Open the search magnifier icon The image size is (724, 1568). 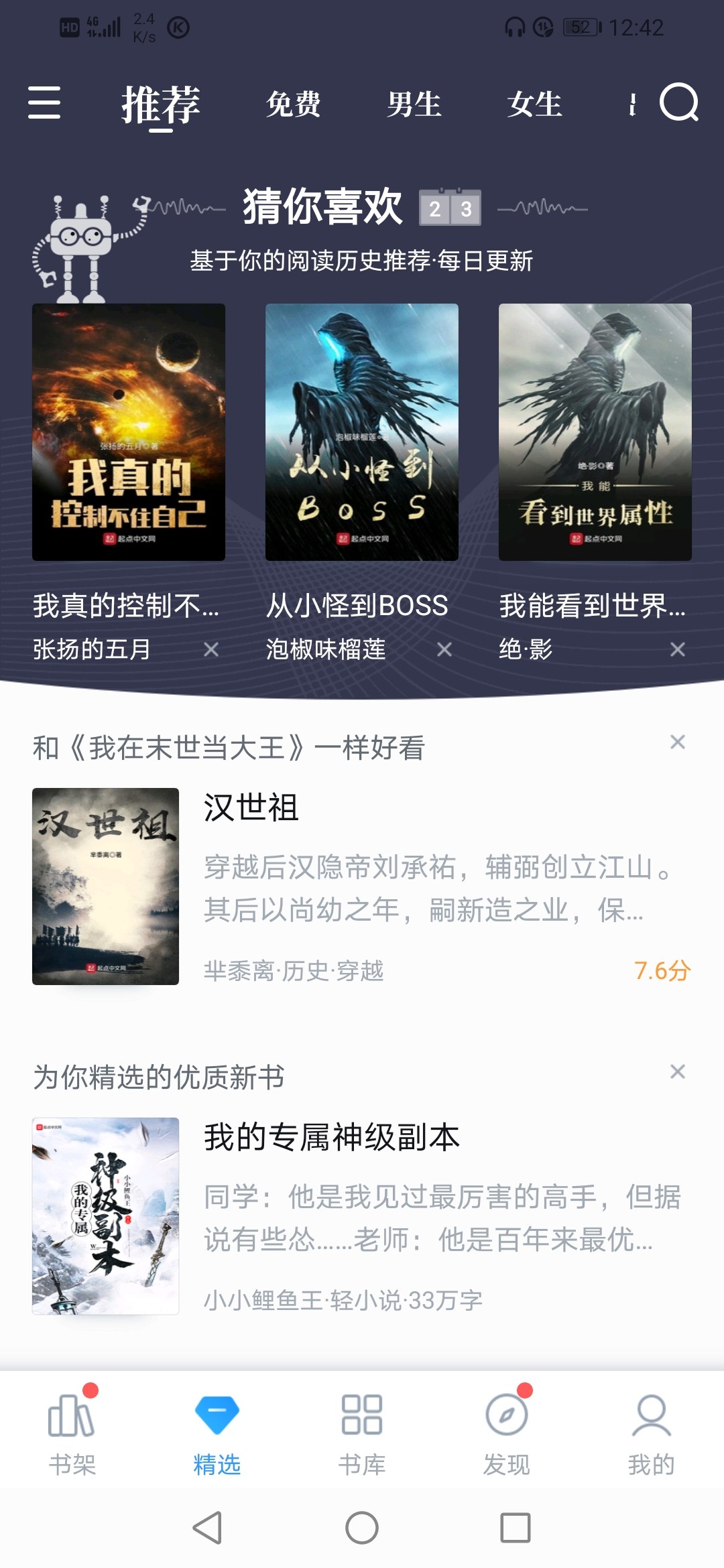(679, 103)
